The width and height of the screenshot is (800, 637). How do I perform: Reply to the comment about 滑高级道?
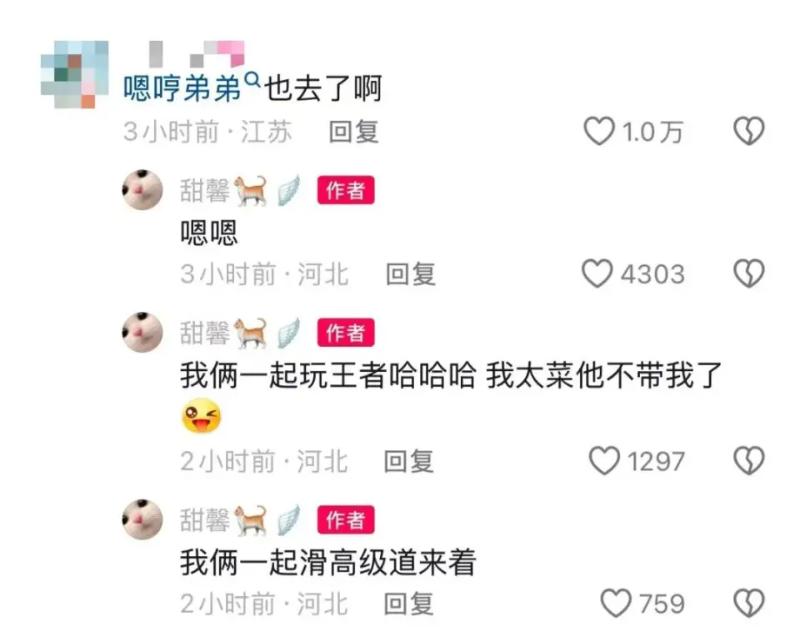pos(409,603)
